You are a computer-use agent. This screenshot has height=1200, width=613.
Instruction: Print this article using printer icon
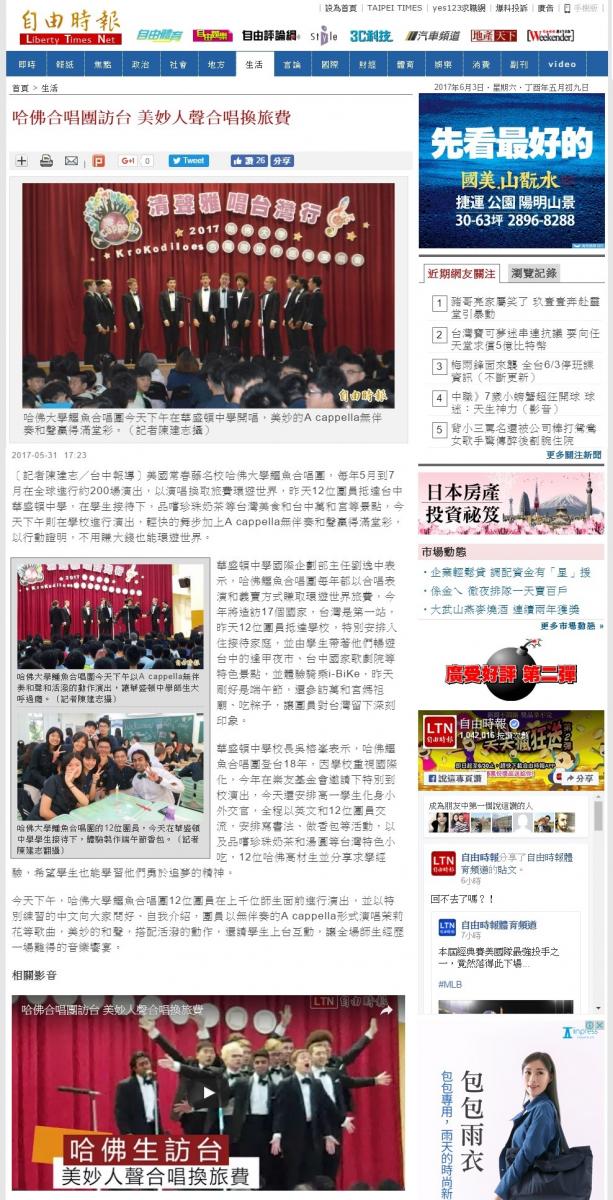click(x=46, y=160)
